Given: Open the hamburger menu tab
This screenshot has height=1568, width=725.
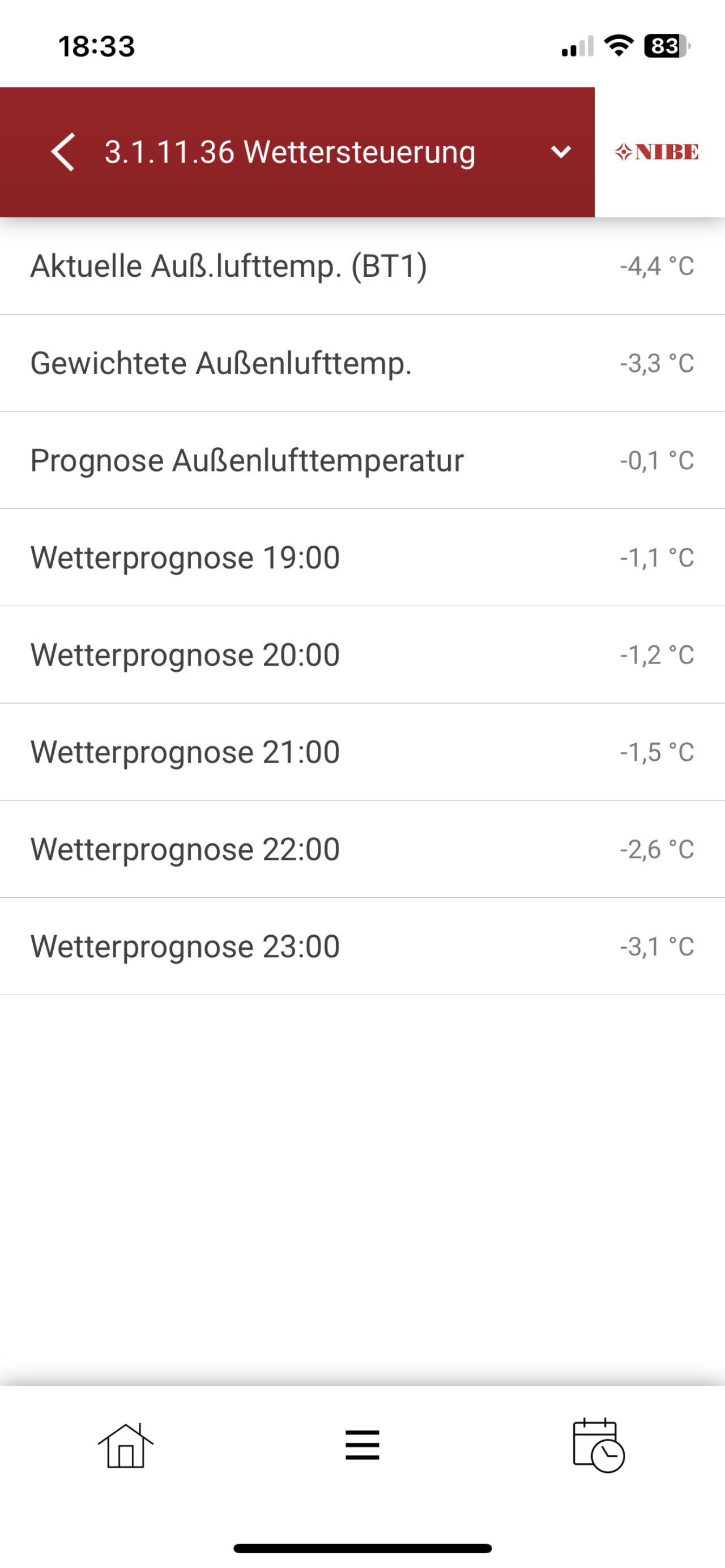Looking at the screenshot, I should point(362,1445).
